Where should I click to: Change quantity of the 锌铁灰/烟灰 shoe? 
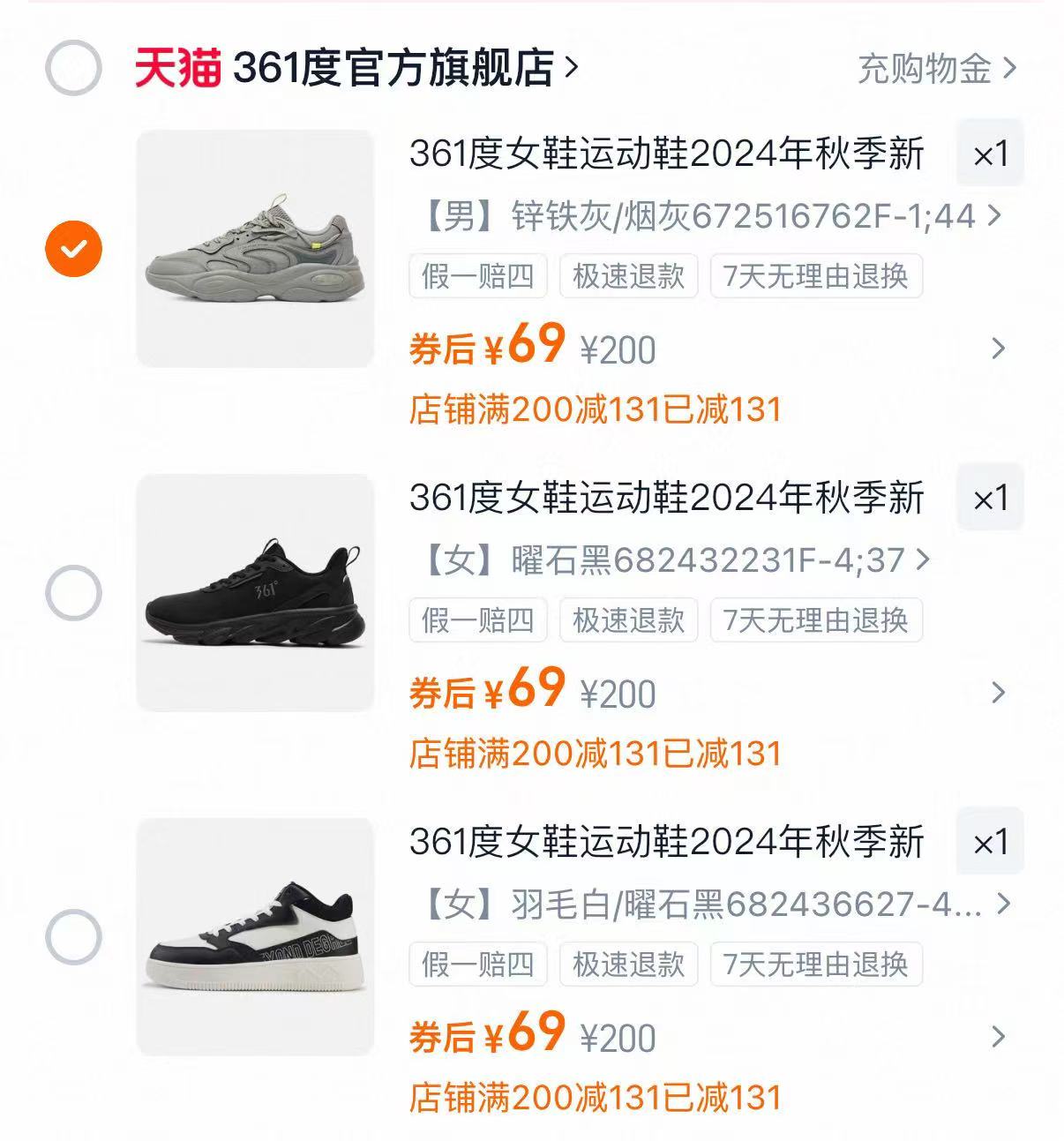[990, 154]
